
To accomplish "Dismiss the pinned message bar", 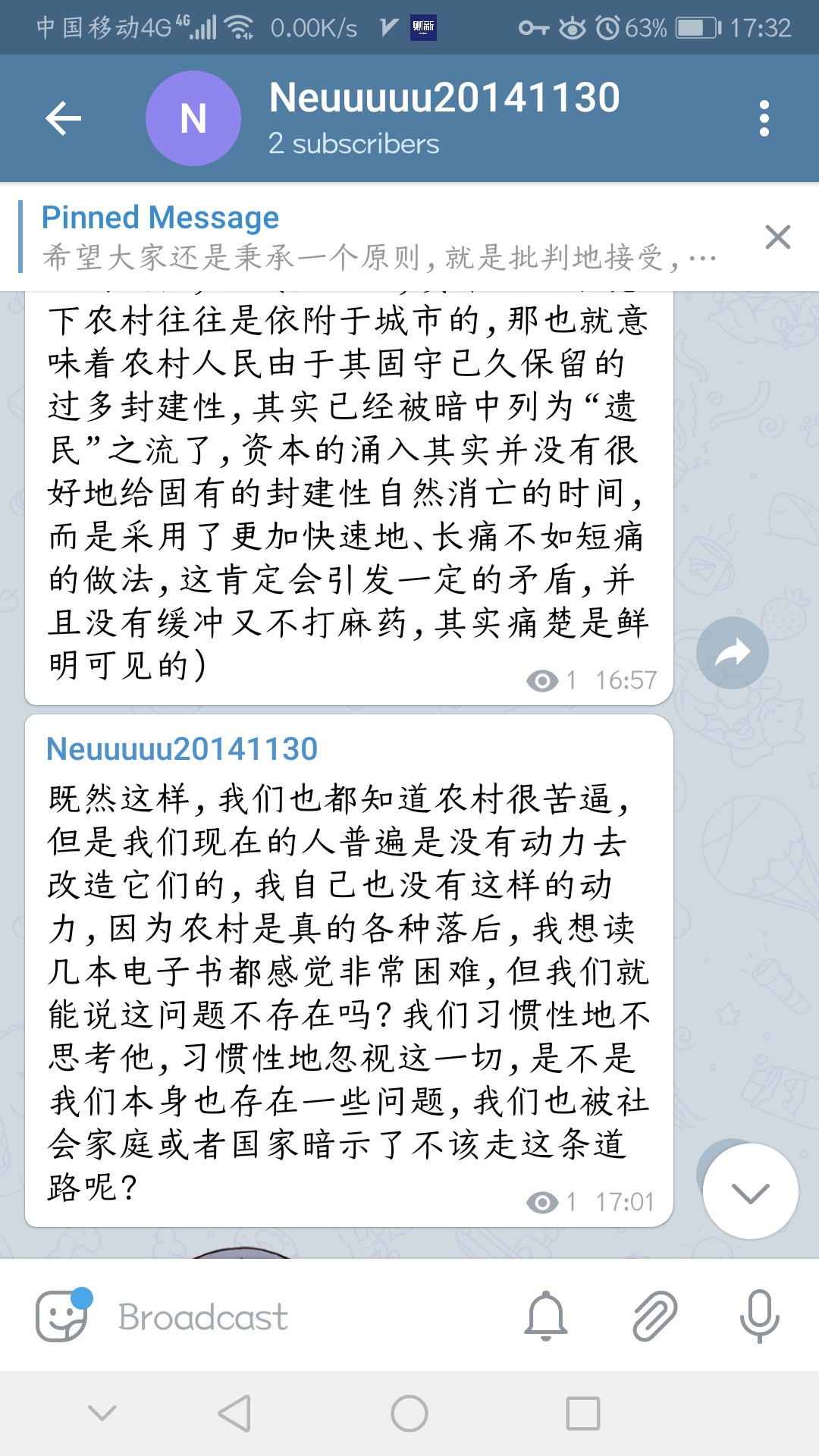I will pyautogui.click(x=777, y=237).
